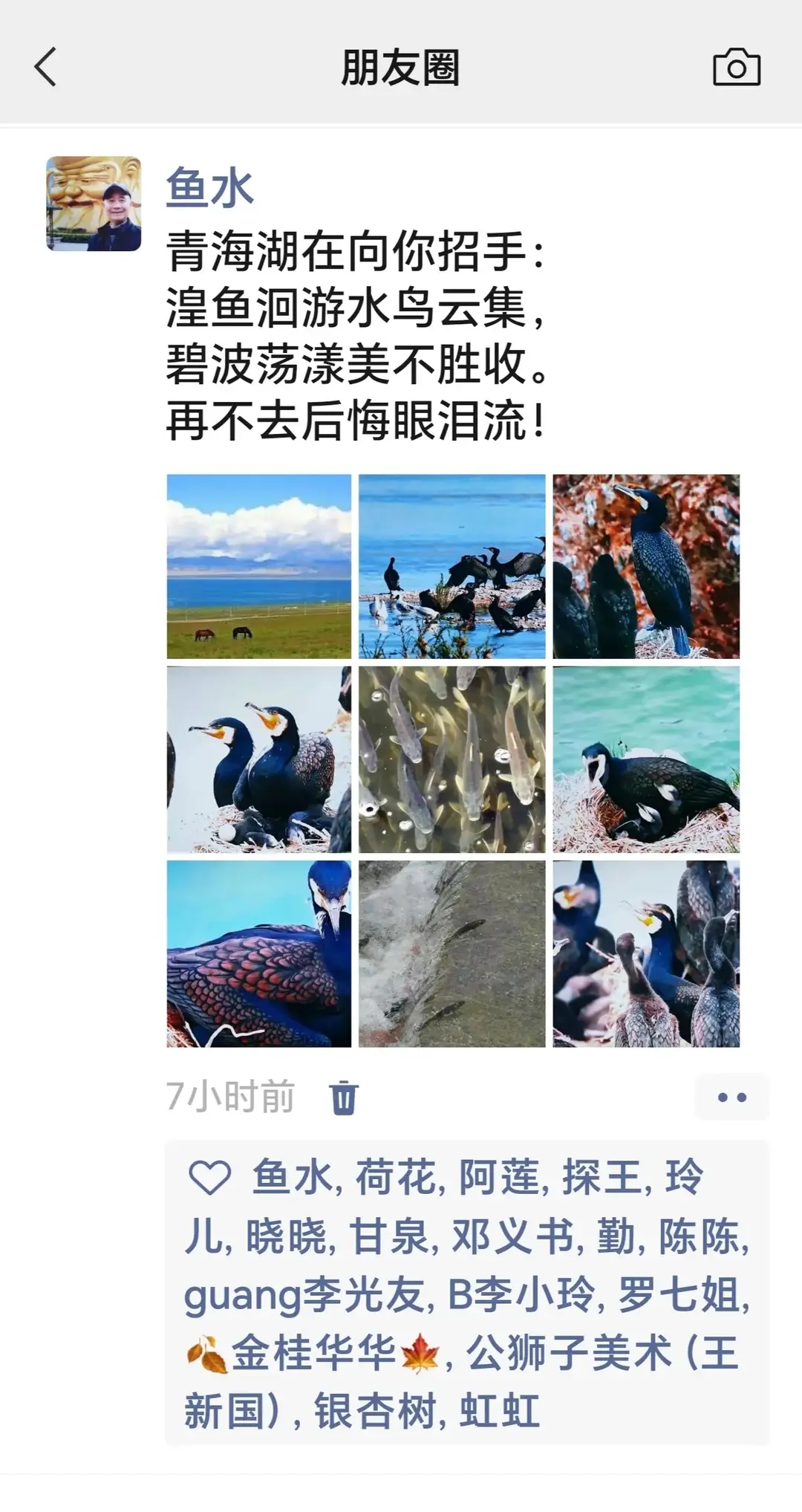Screen dimensions: 802x1512
Task: Open 鱼水's profile picture
Action: click(x=94, y=204)
